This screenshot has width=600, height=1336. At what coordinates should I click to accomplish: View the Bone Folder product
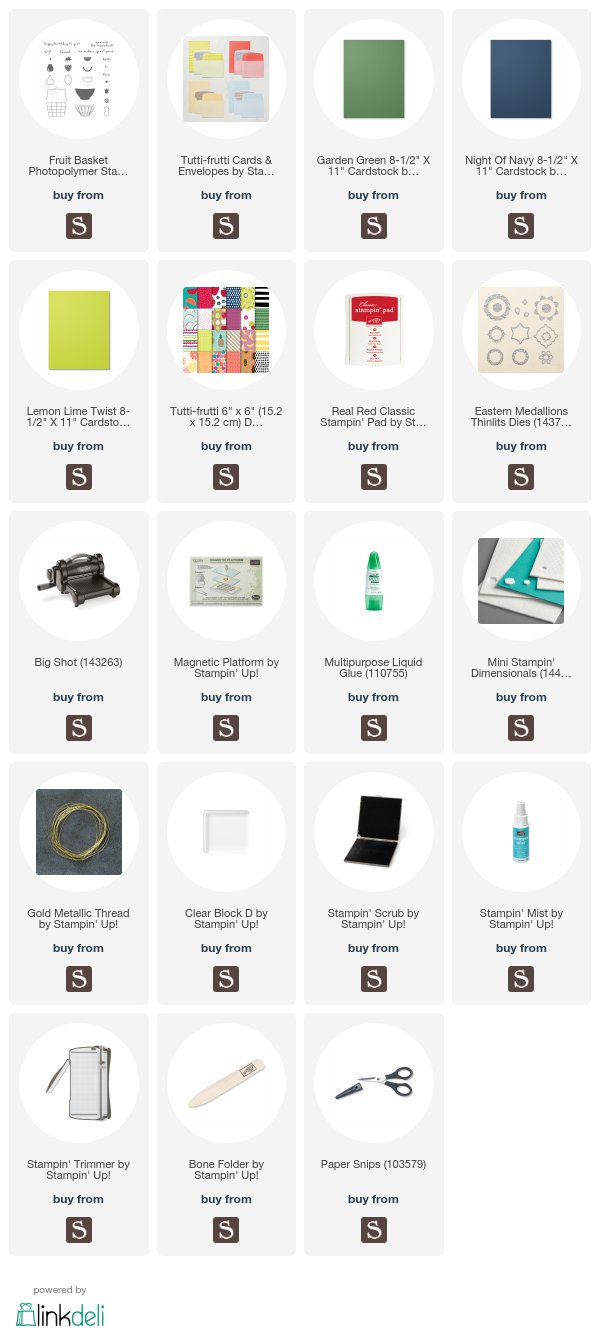click(226, 1134)
